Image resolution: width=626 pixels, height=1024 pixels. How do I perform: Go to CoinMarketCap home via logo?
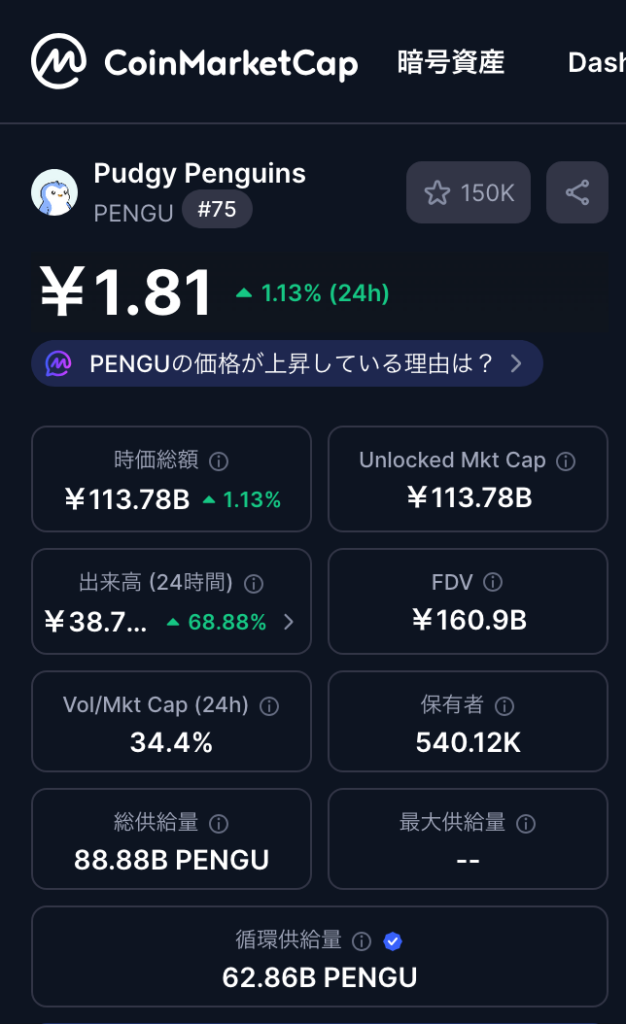pos(194,62)
